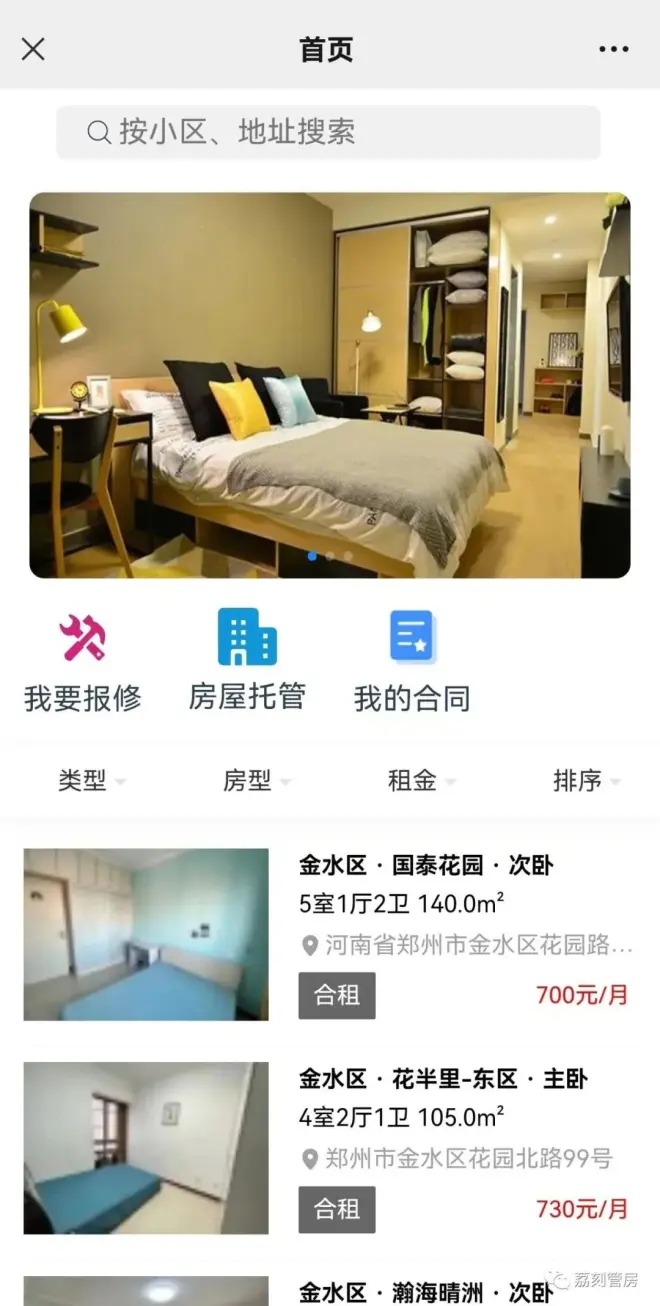The image size is (660, 1306).
Task: Expand the 房型 filter dropdown
Action: (x=256, y=781)
